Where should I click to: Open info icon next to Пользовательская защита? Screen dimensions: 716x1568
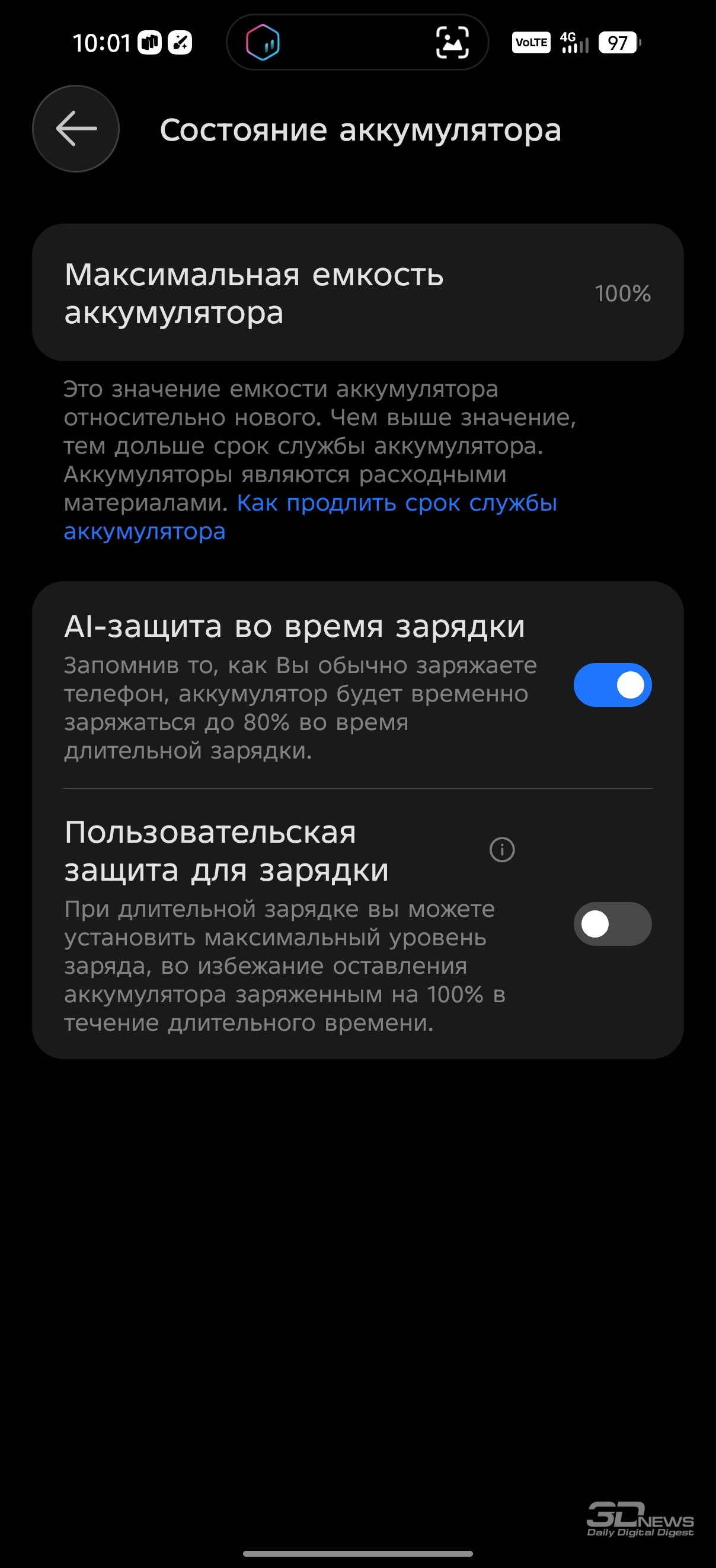tap(502, 849)
